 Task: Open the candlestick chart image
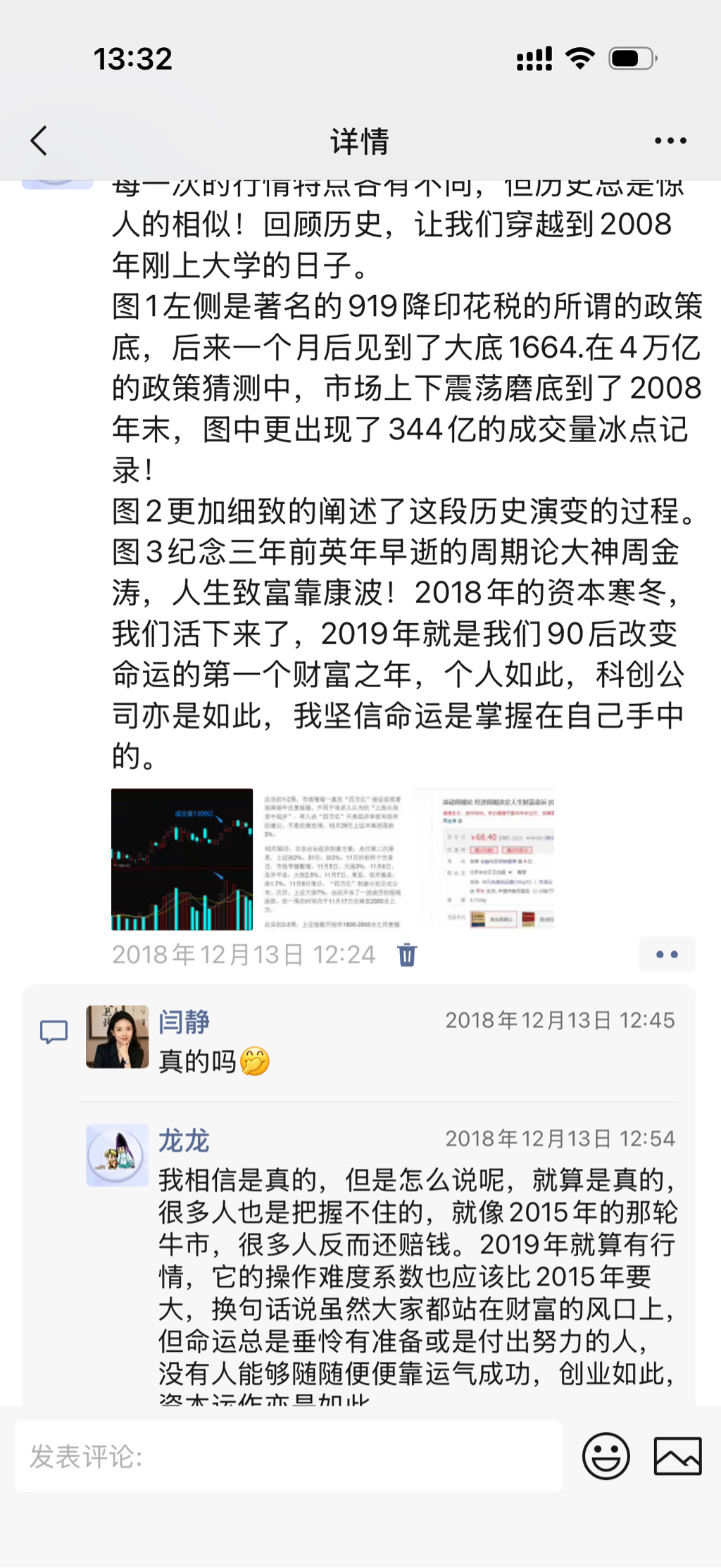click(x=182, y=859)
